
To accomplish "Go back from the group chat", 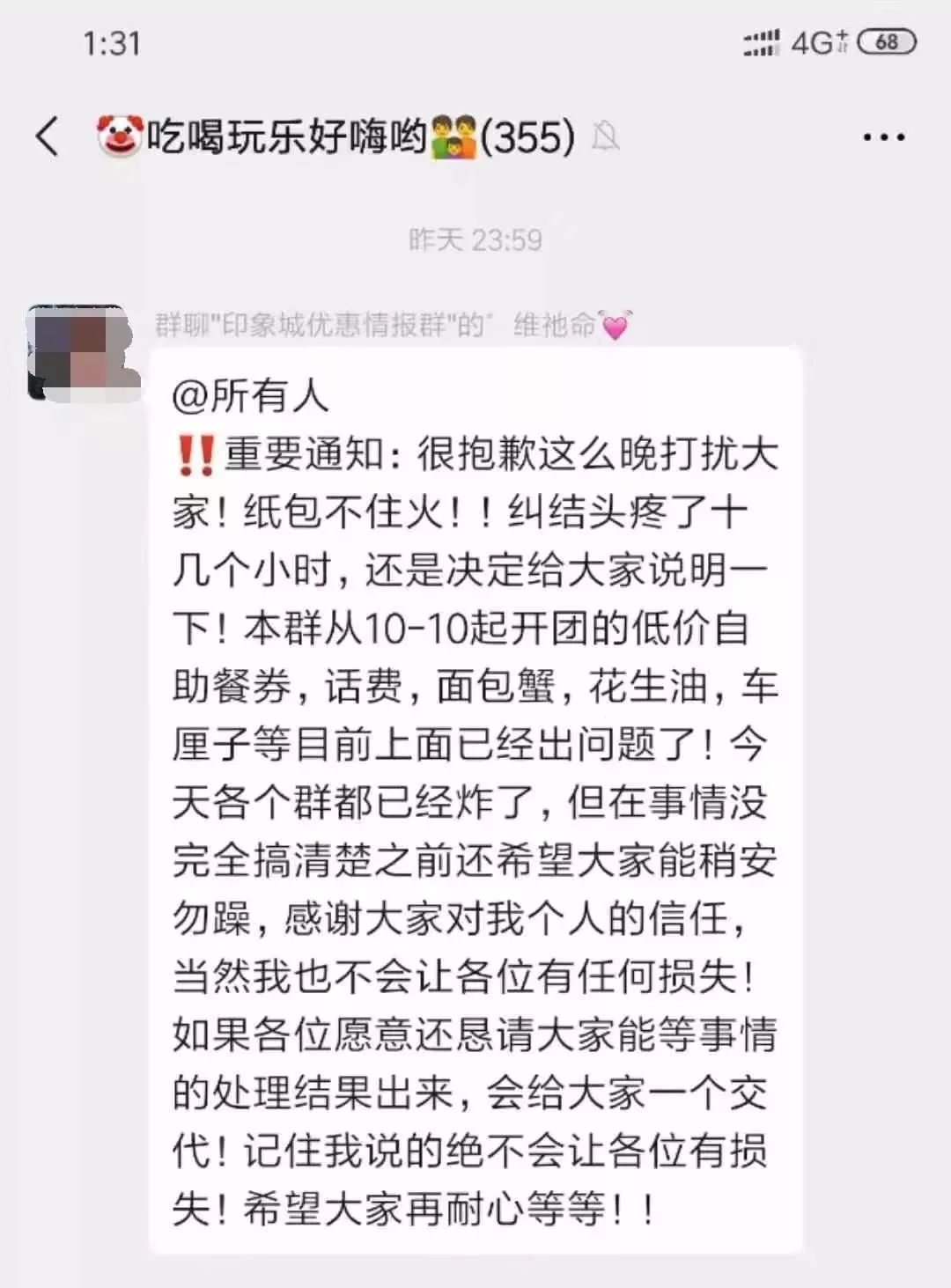I will [x=48, y=137].
